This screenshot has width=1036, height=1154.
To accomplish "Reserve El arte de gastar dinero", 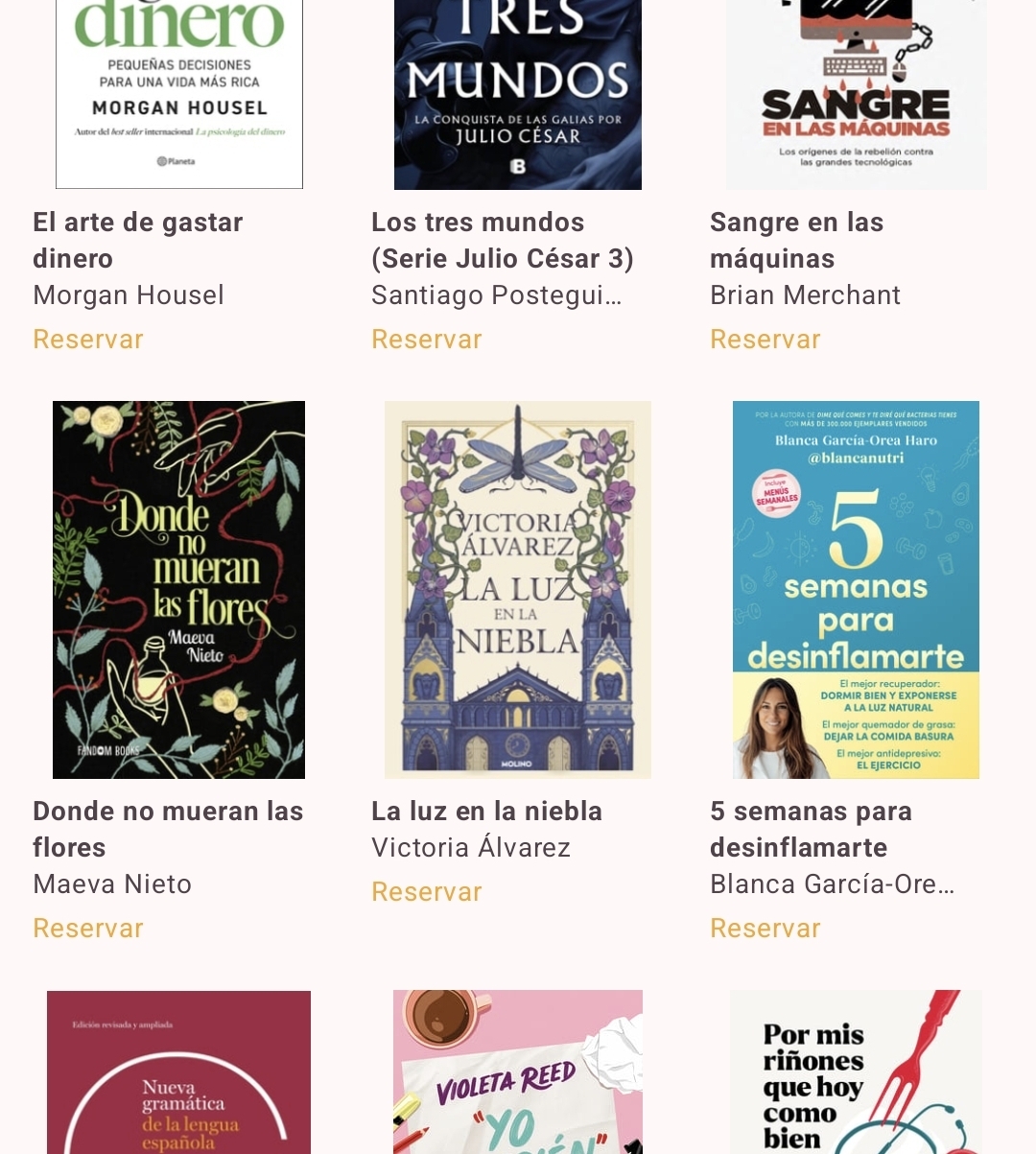I will point(88,340).
